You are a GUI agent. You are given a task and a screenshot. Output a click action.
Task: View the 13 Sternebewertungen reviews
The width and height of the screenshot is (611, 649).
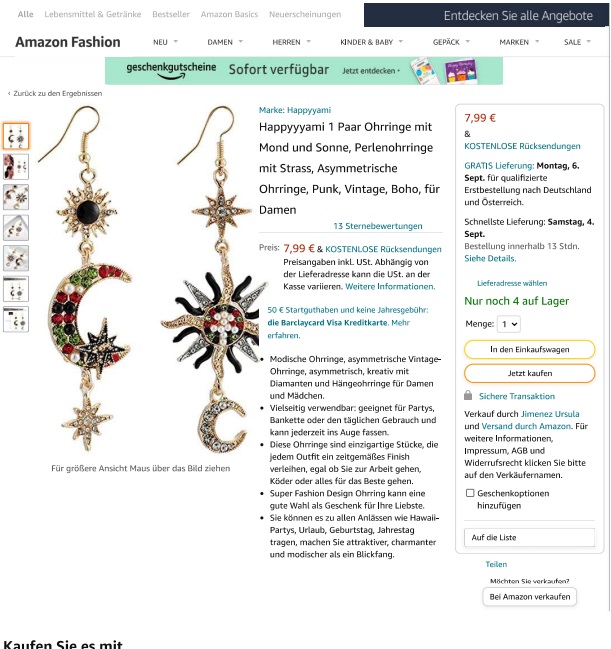pyautogui.click(x=377, y=226)
